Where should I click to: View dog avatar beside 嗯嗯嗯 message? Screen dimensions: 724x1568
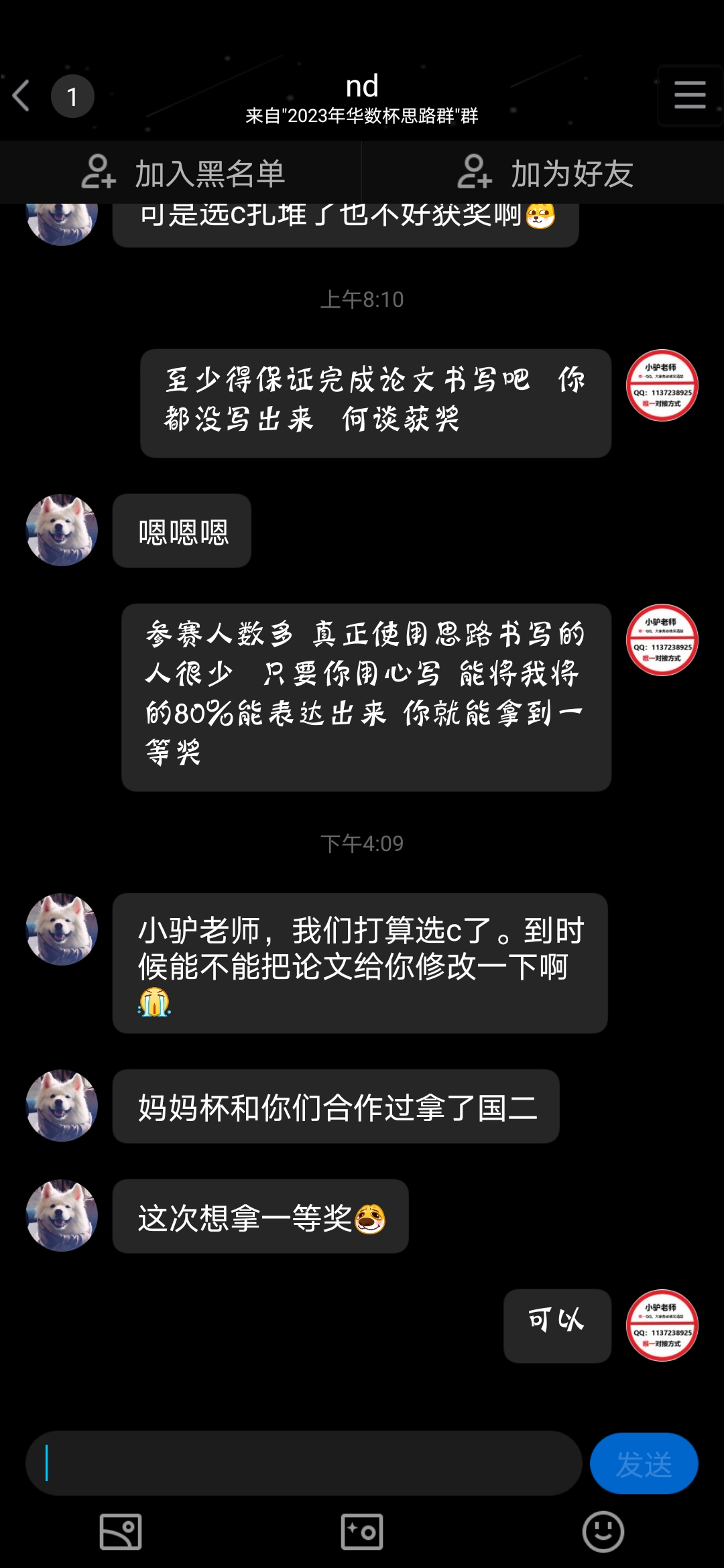(62, 530)
